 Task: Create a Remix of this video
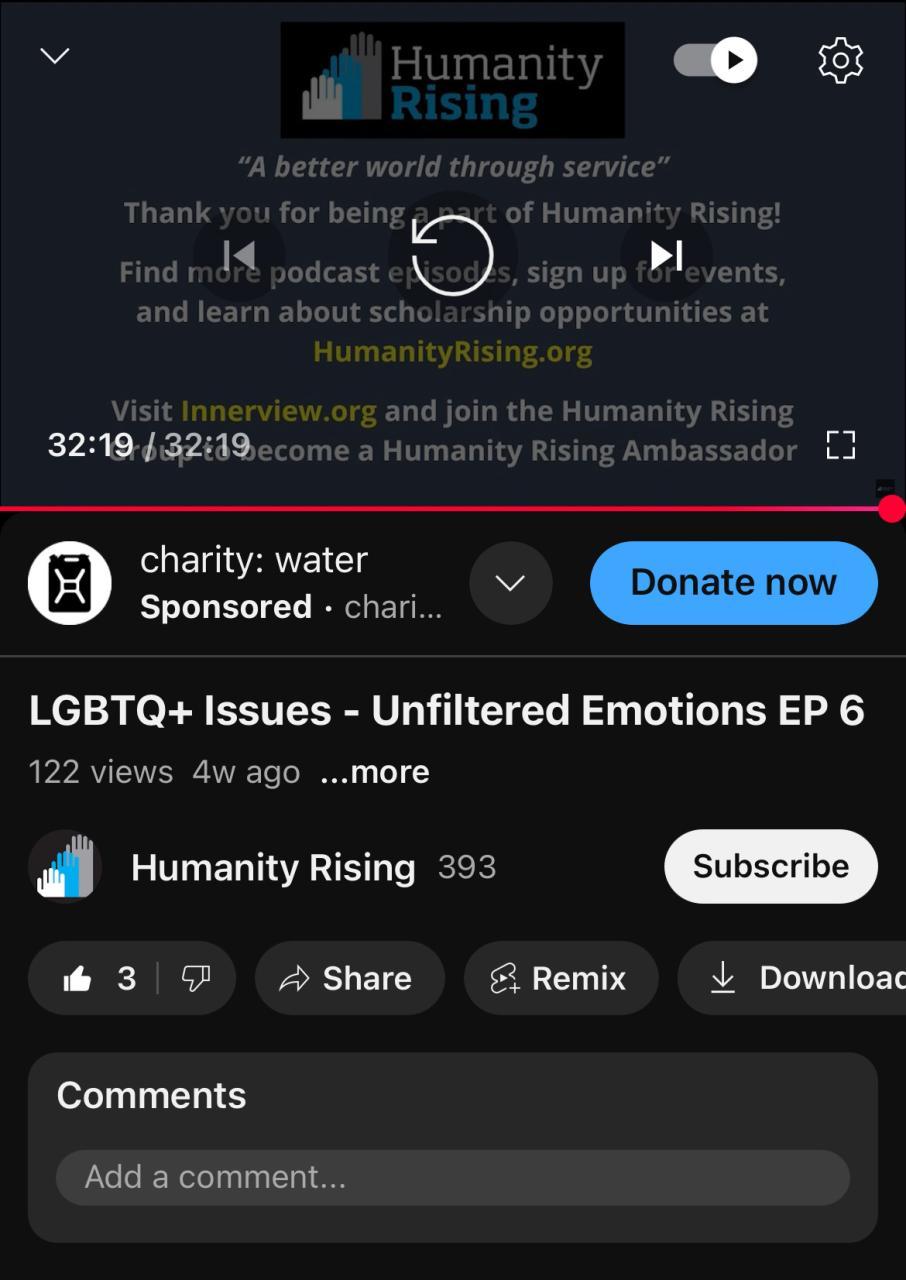[x=560, y=978]
